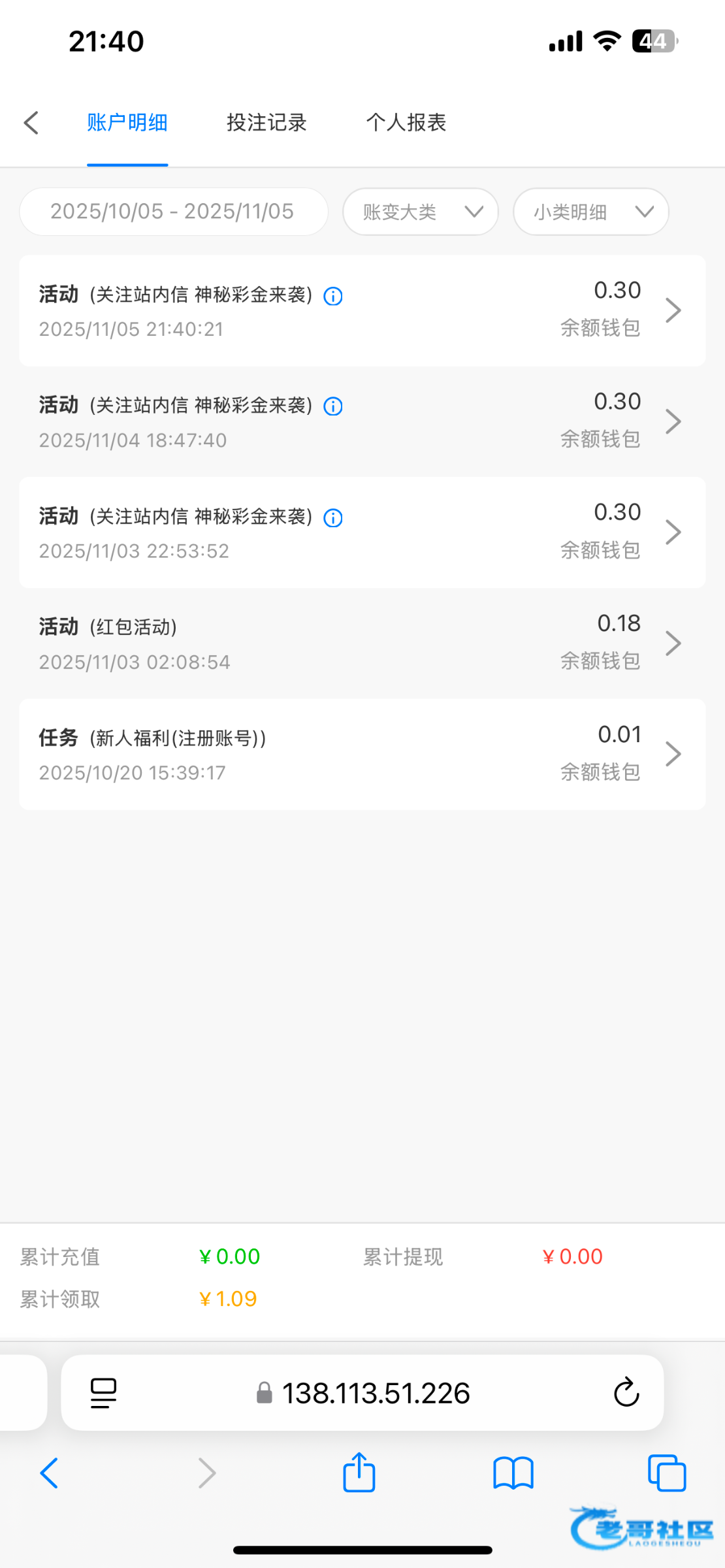
Task: Tap the info icon on the 2025/11/05 record
Action: [333, 296]
